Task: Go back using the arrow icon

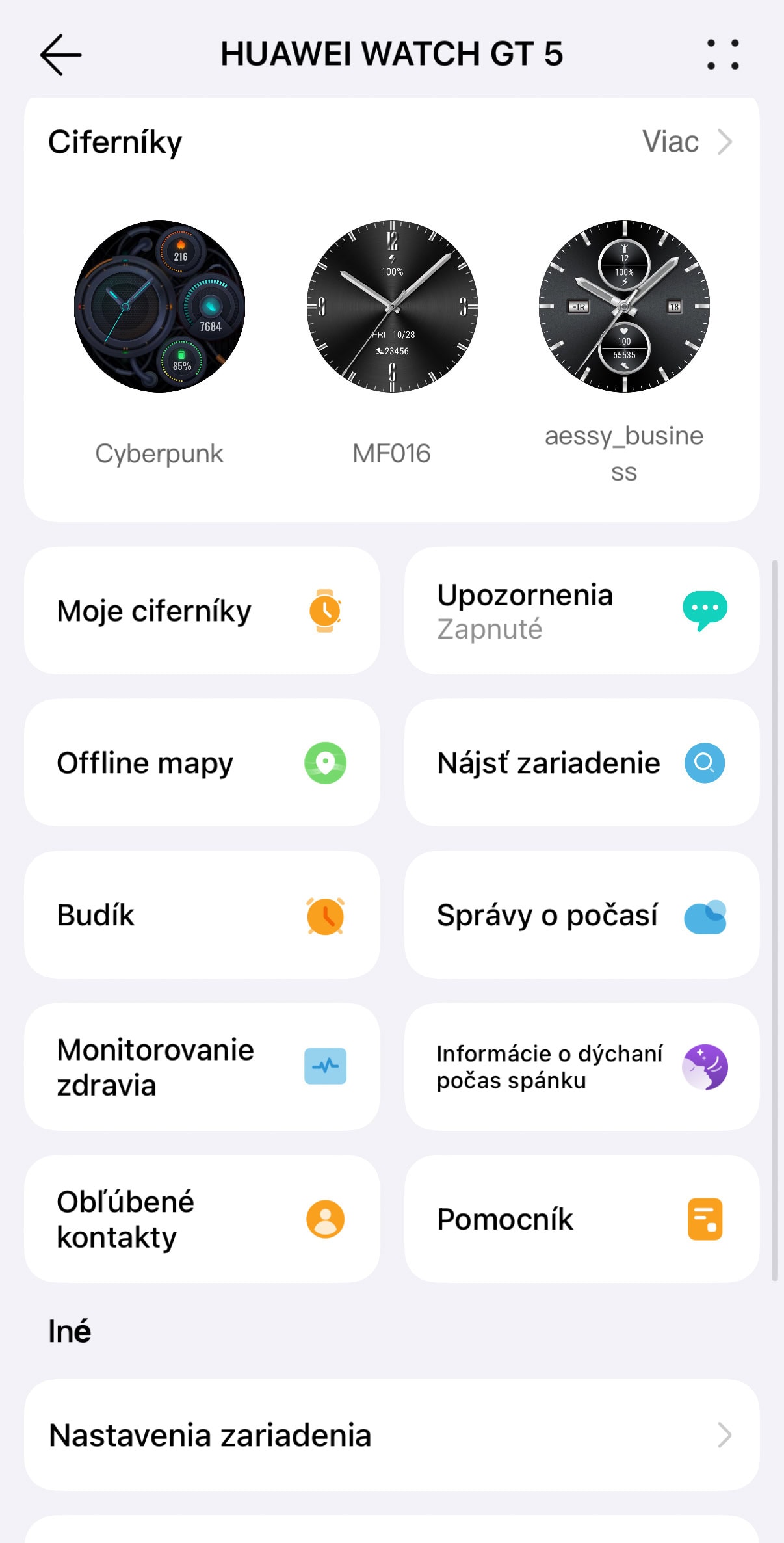Action: (60, 55)
